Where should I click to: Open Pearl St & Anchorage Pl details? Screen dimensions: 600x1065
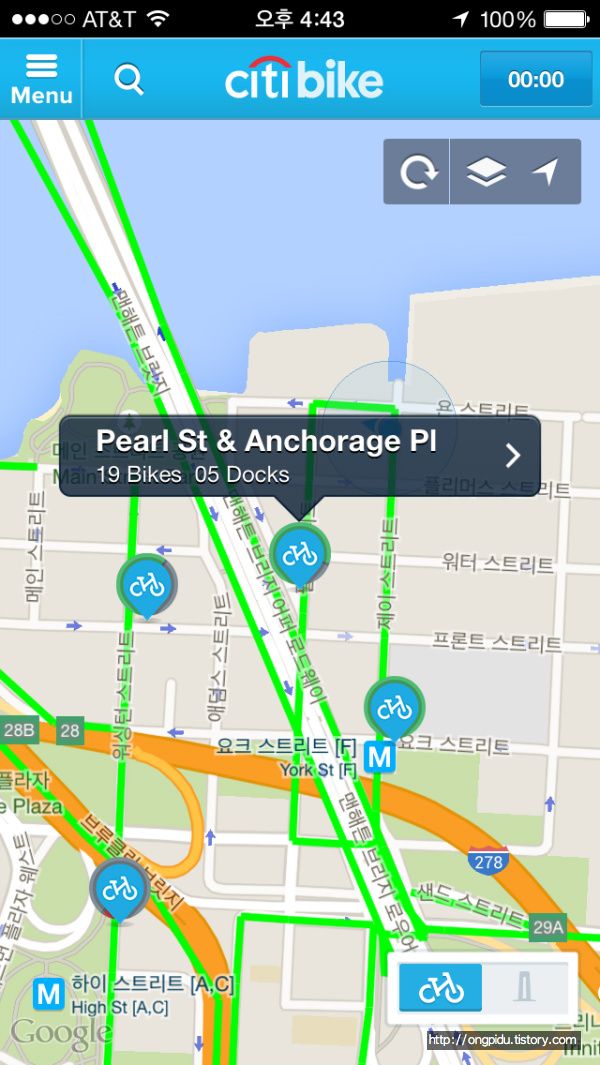tap(300, 456)
